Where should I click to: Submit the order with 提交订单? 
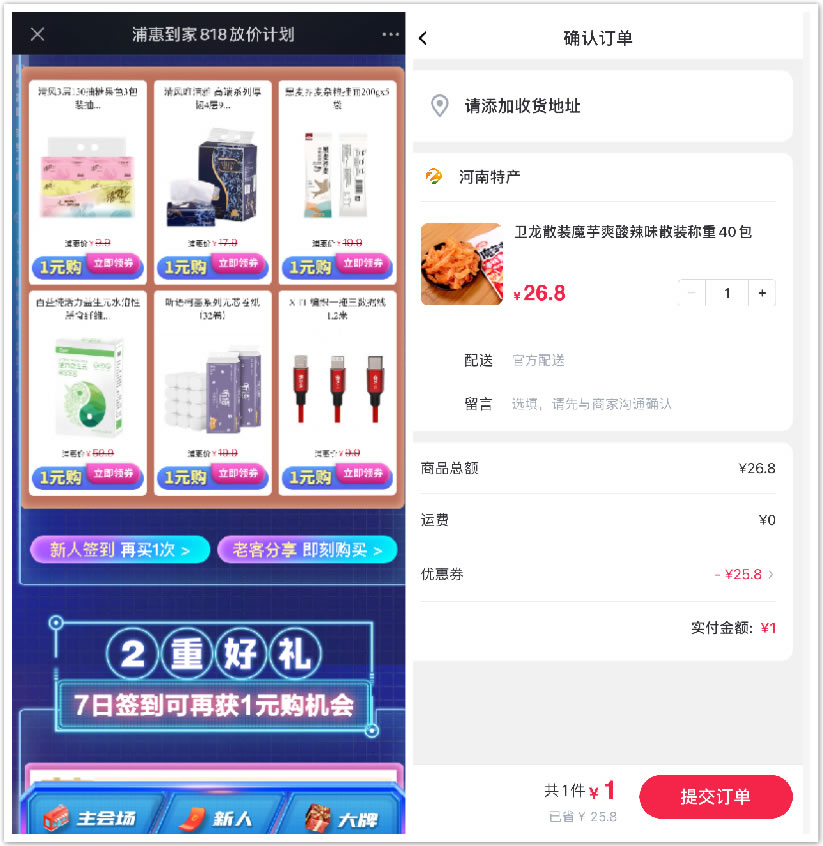coord(715,797)
